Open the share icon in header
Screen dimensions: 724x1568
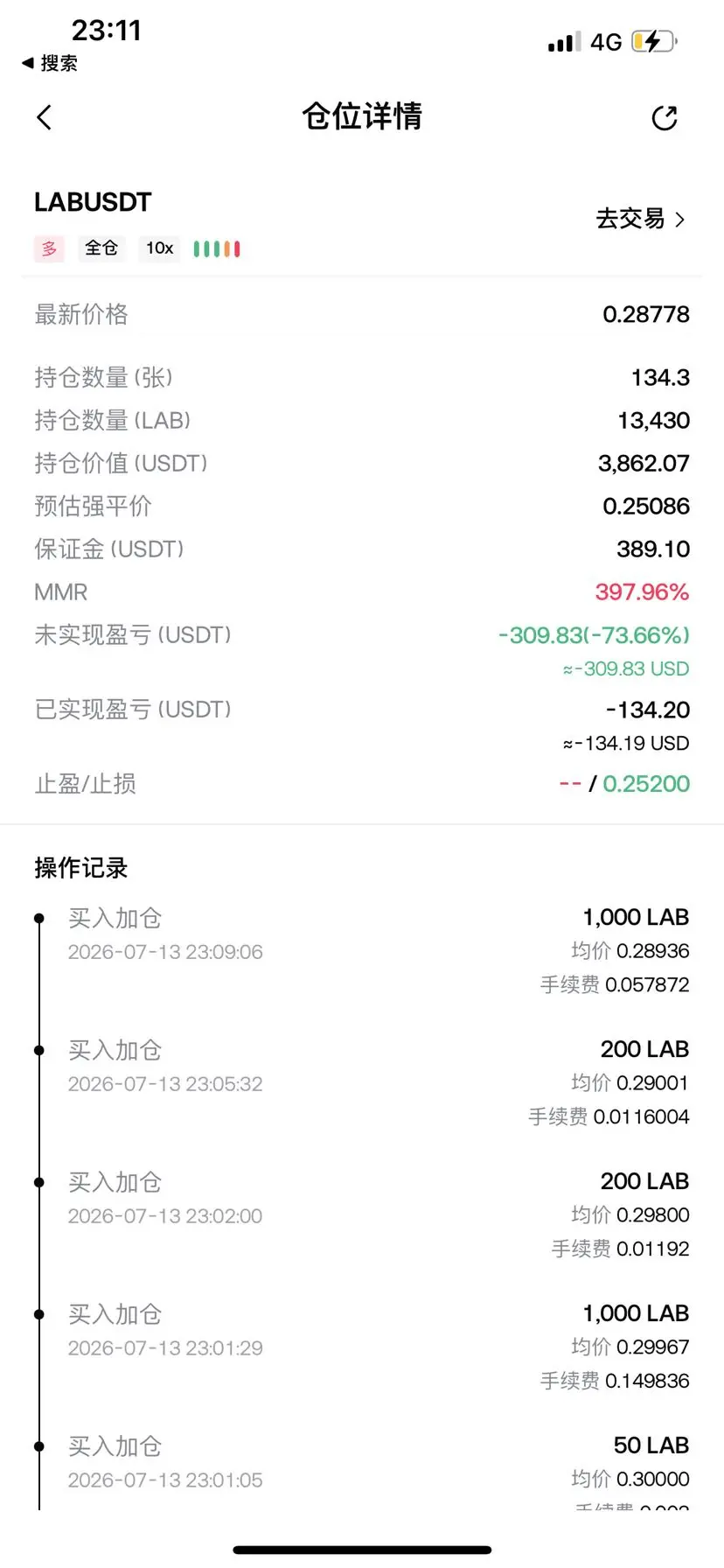pos(665,117)
